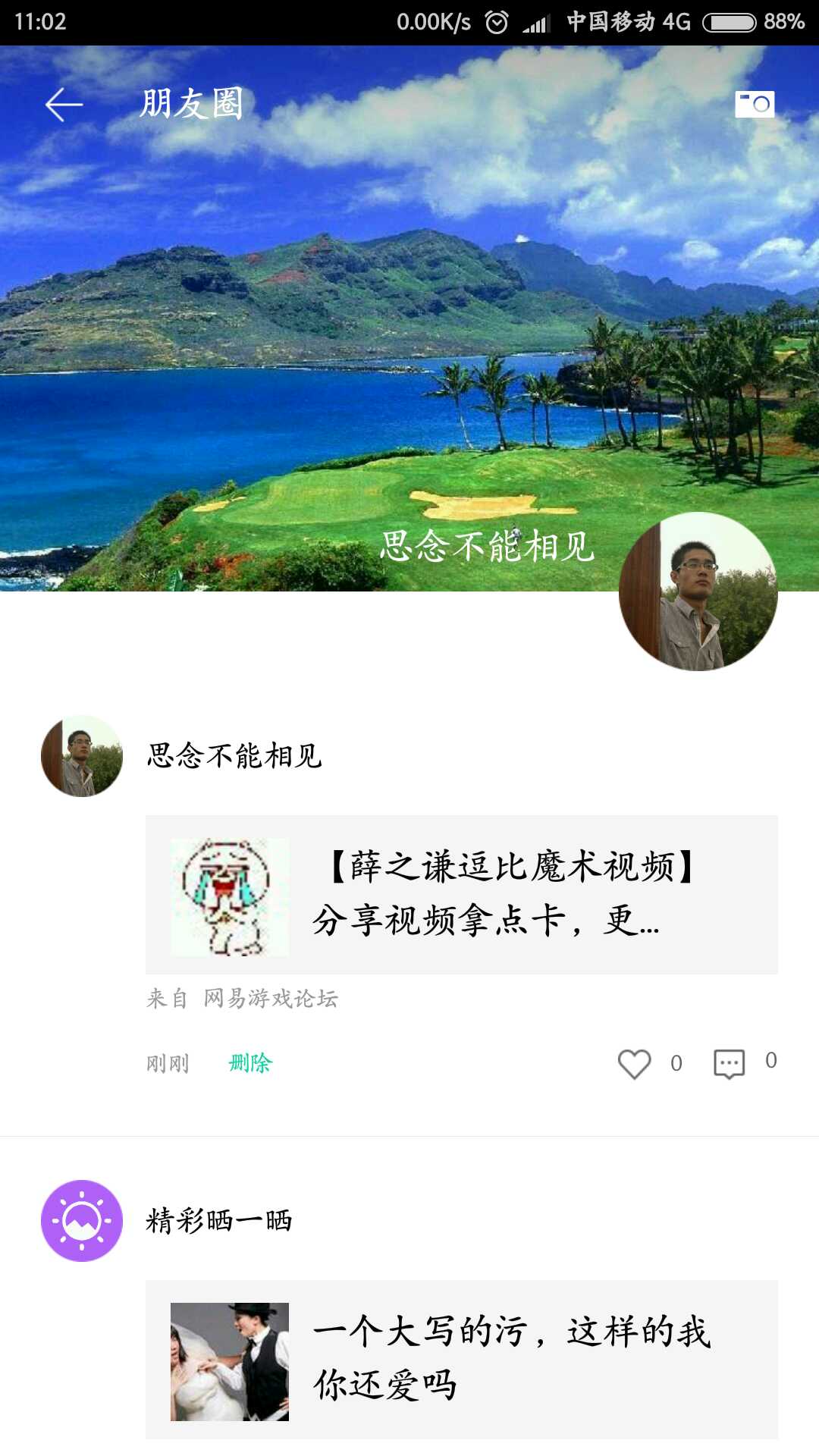Go back using the arrow icon
819x1456 pixels.
point(64,105)
